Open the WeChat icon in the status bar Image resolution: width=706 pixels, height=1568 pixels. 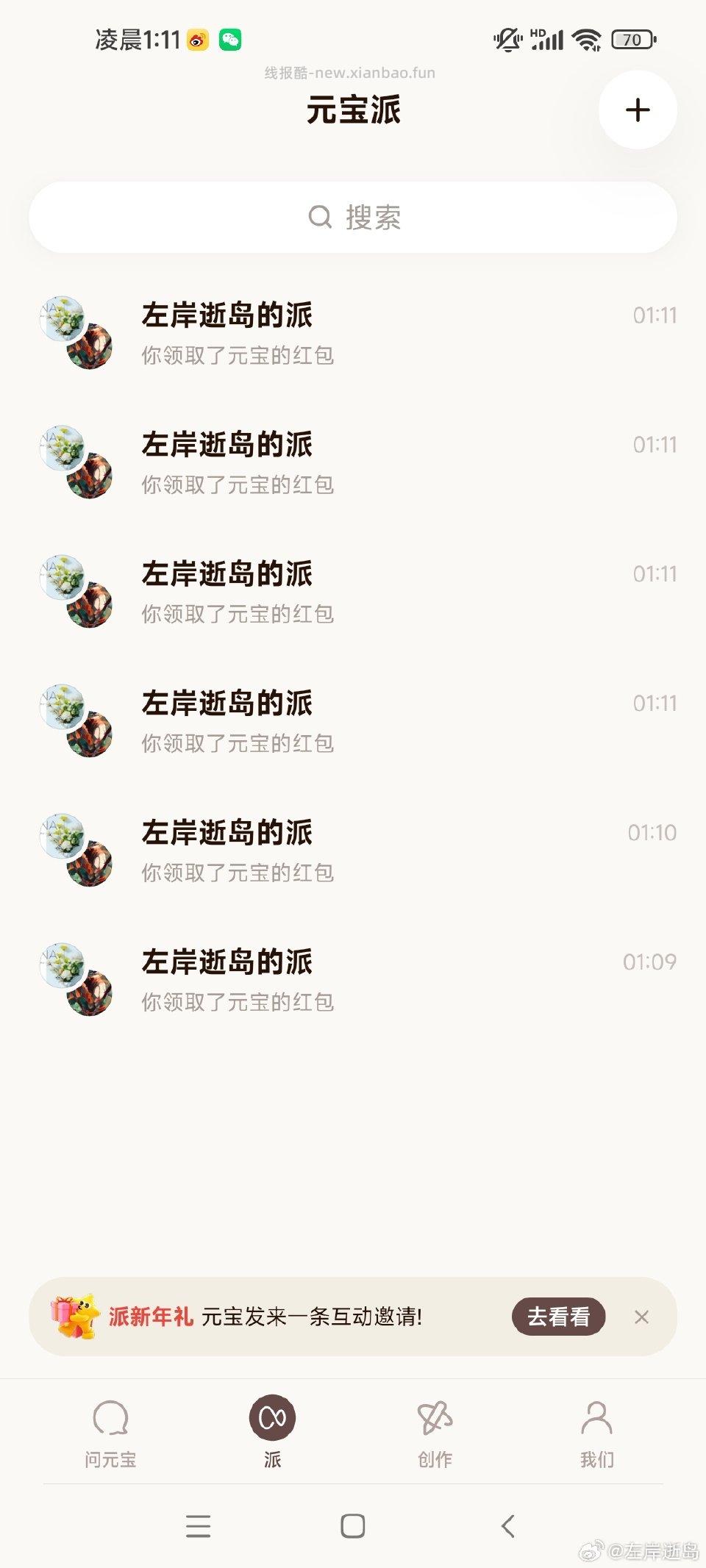point(230,40)
